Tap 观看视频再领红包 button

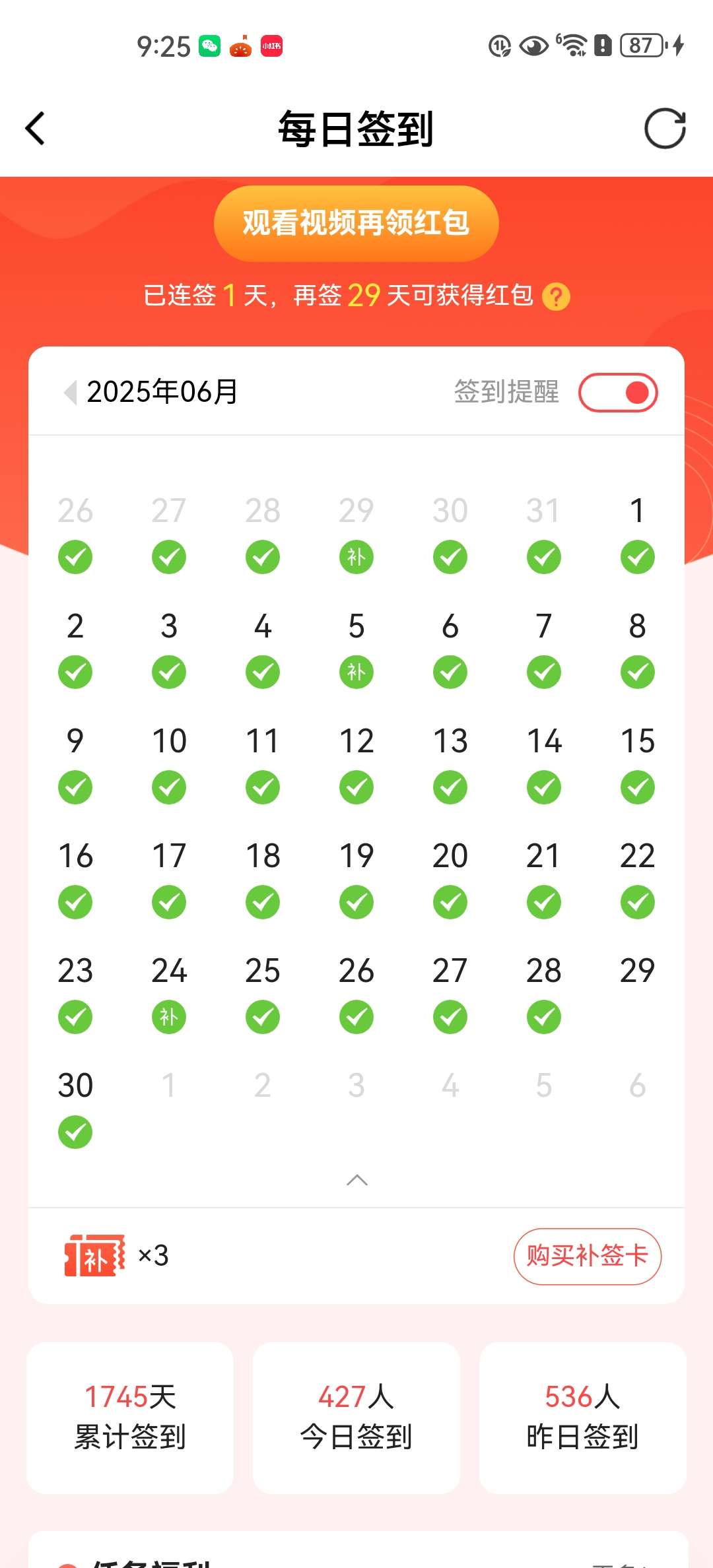click(356, 223)
